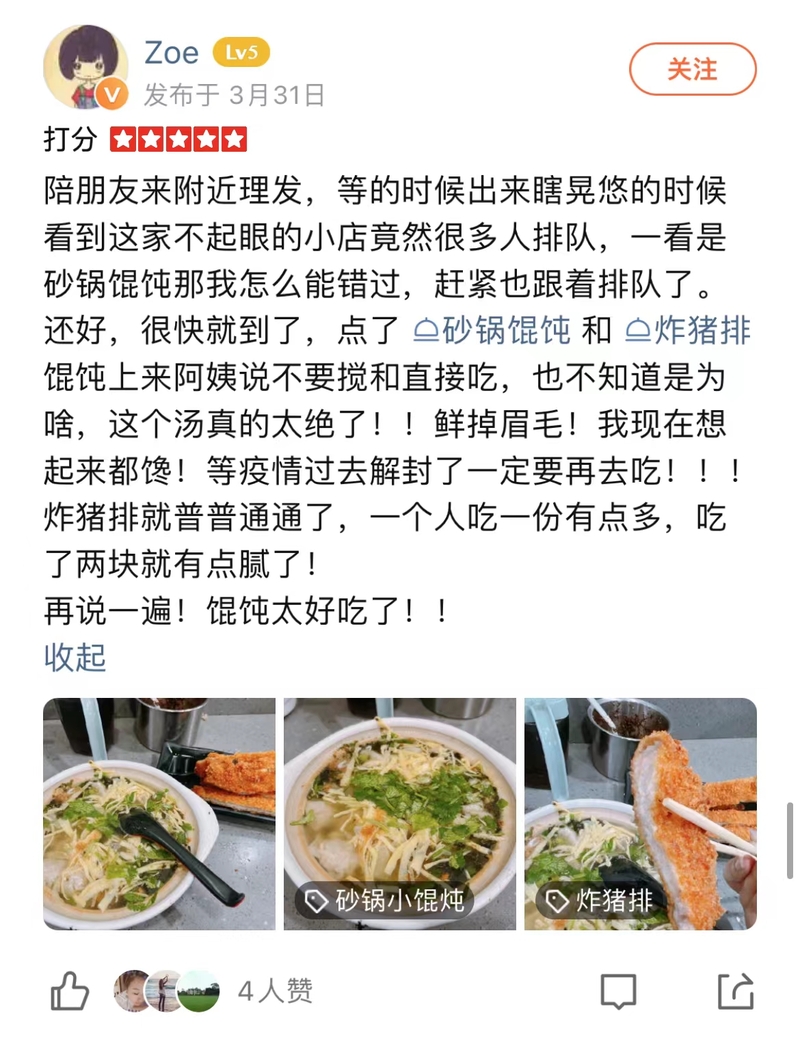Share this review
The width and height of the screenshot is (800, 1052).
[735, 991]
